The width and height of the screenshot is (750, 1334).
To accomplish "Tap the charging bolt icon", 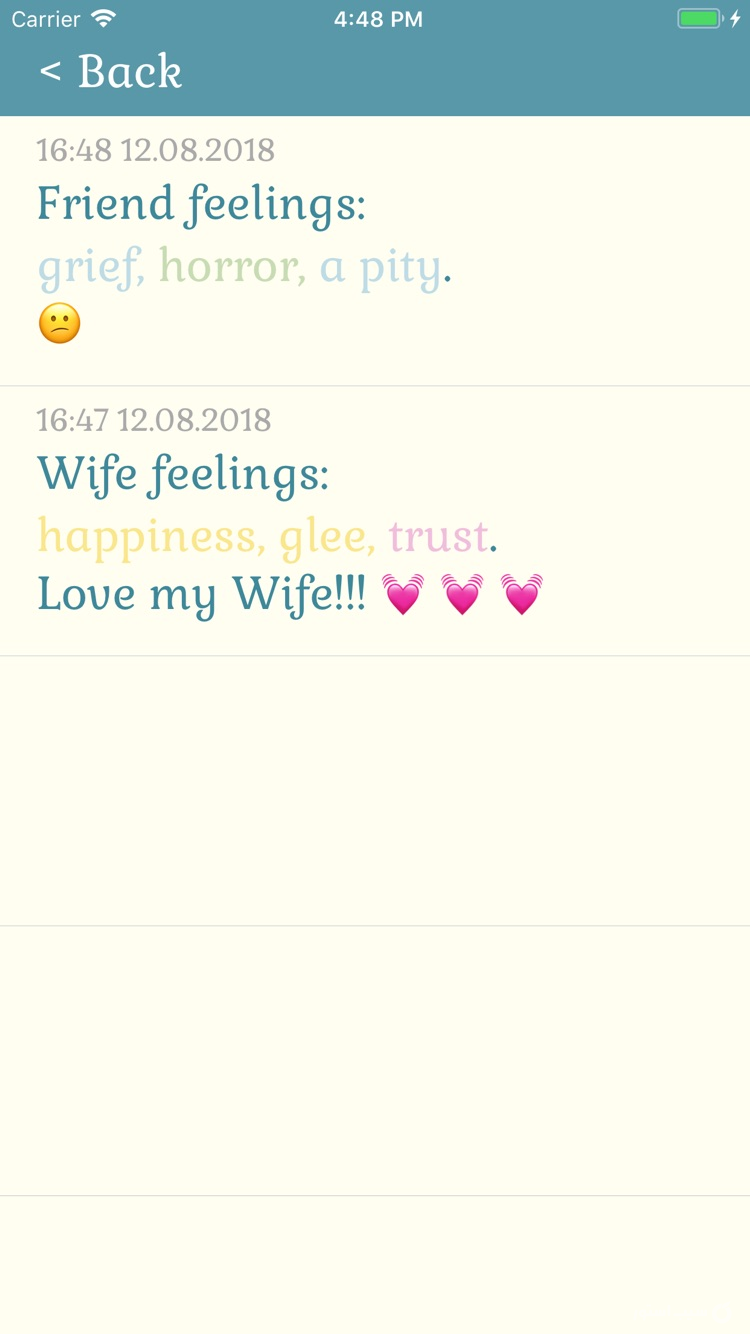I will (x=735, y=17).
